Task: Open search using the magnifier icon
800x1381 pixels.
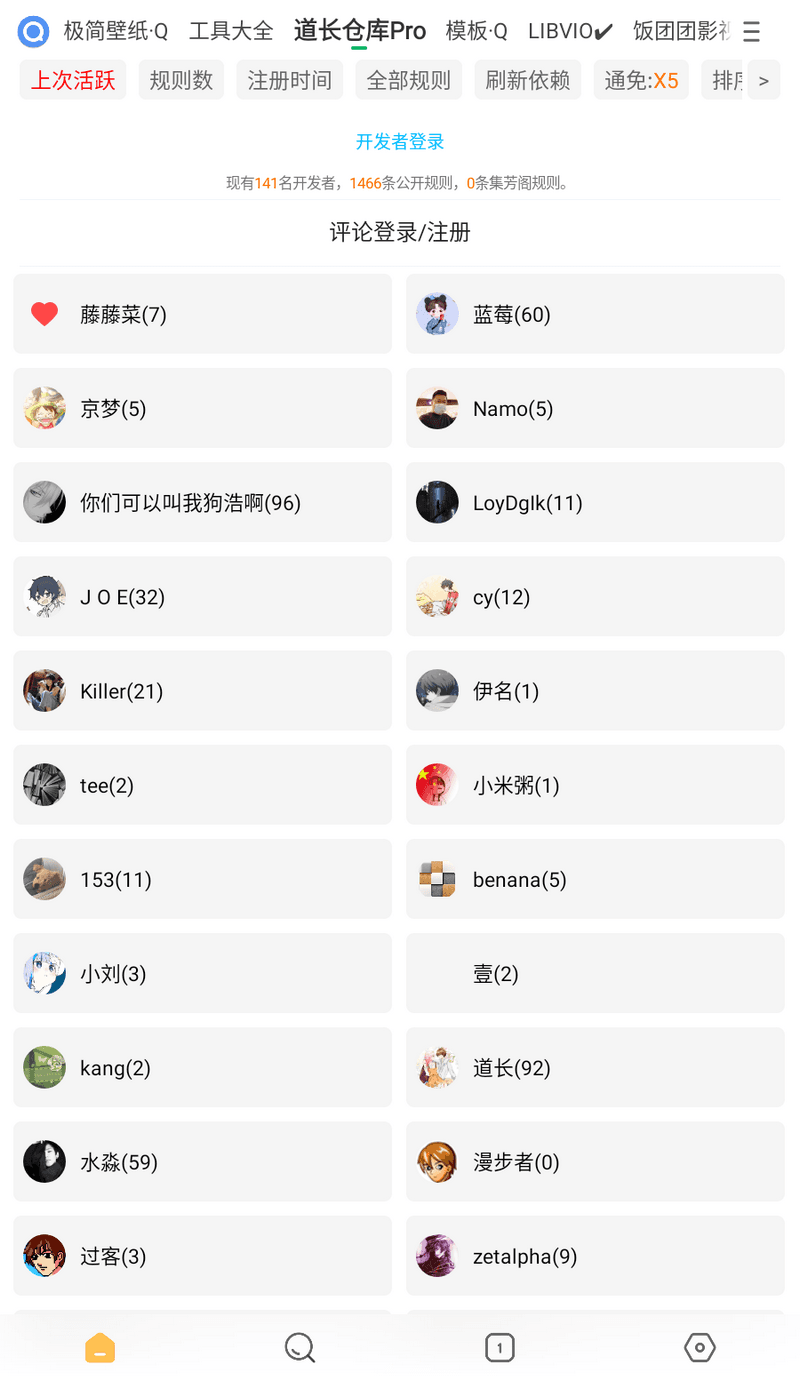Action: (x=299, y=1347)
